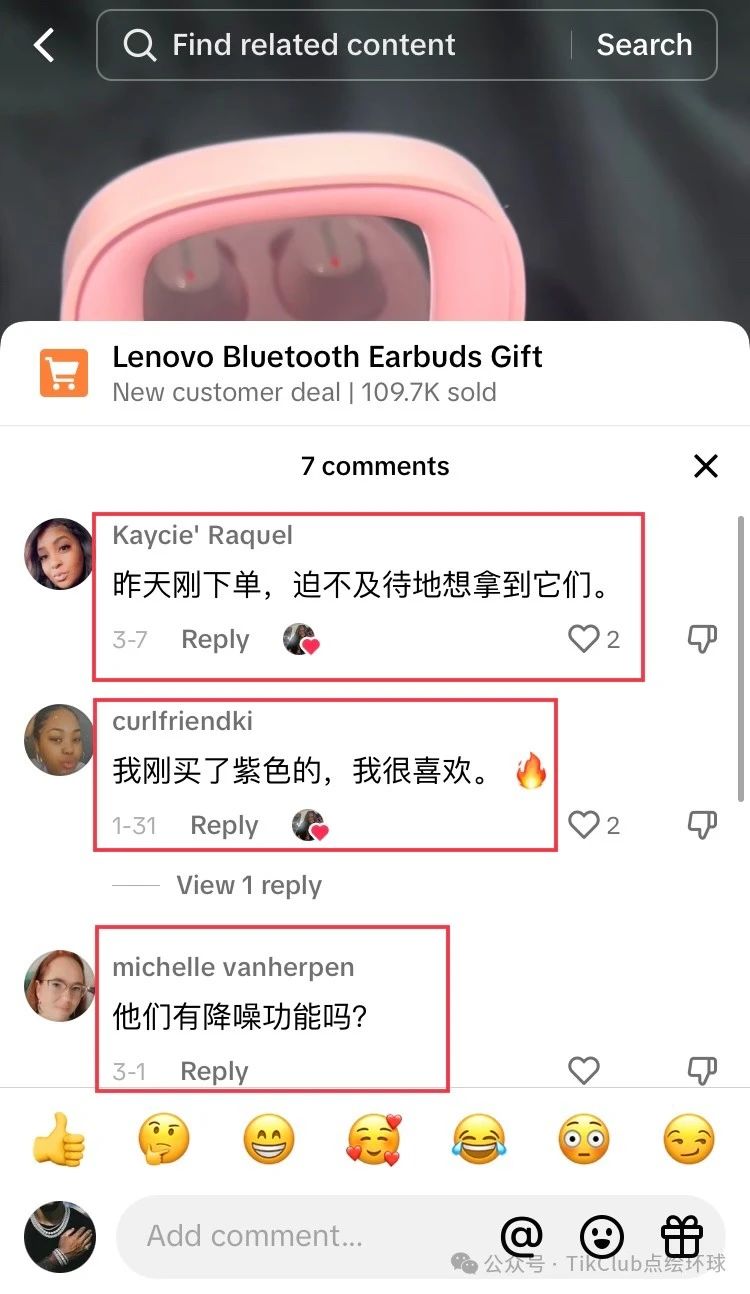750x1294 pixels.
Task: Reply to Kaycie' Raquel's comment
Action: pyautogui.click(x=215, y=640)
